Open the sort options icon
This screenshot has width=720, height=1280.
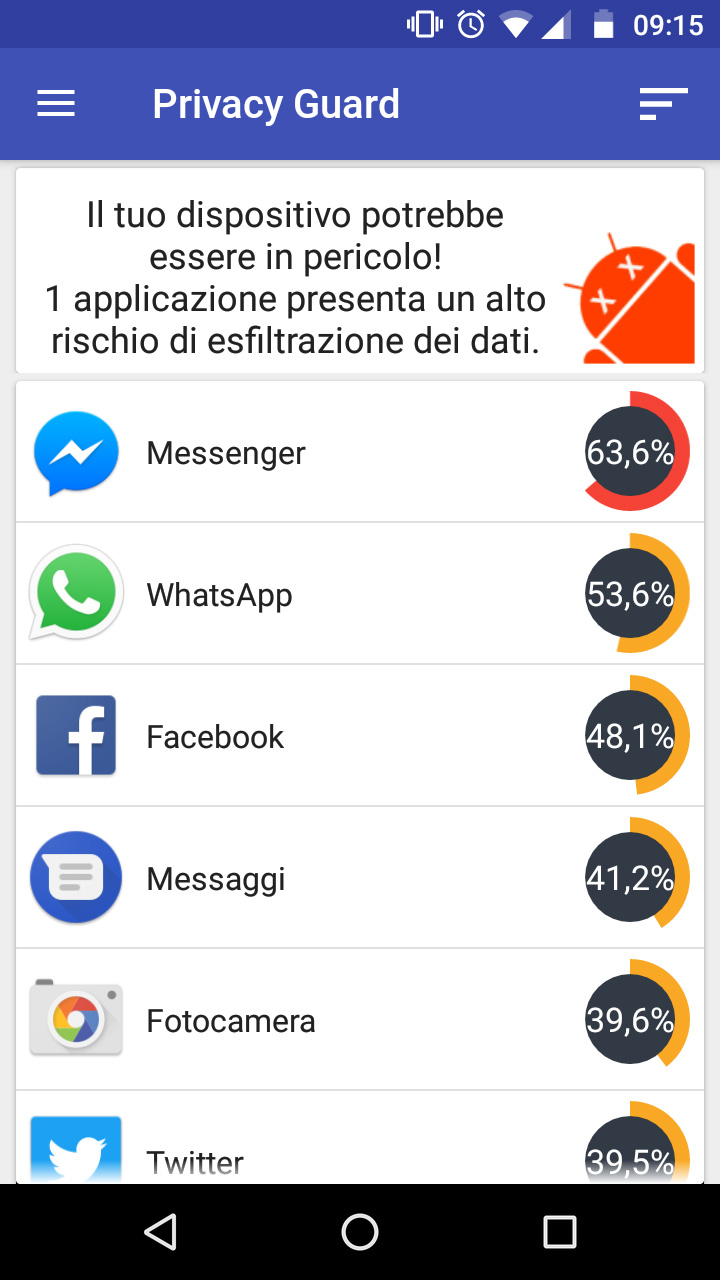[x=663, y=104]
